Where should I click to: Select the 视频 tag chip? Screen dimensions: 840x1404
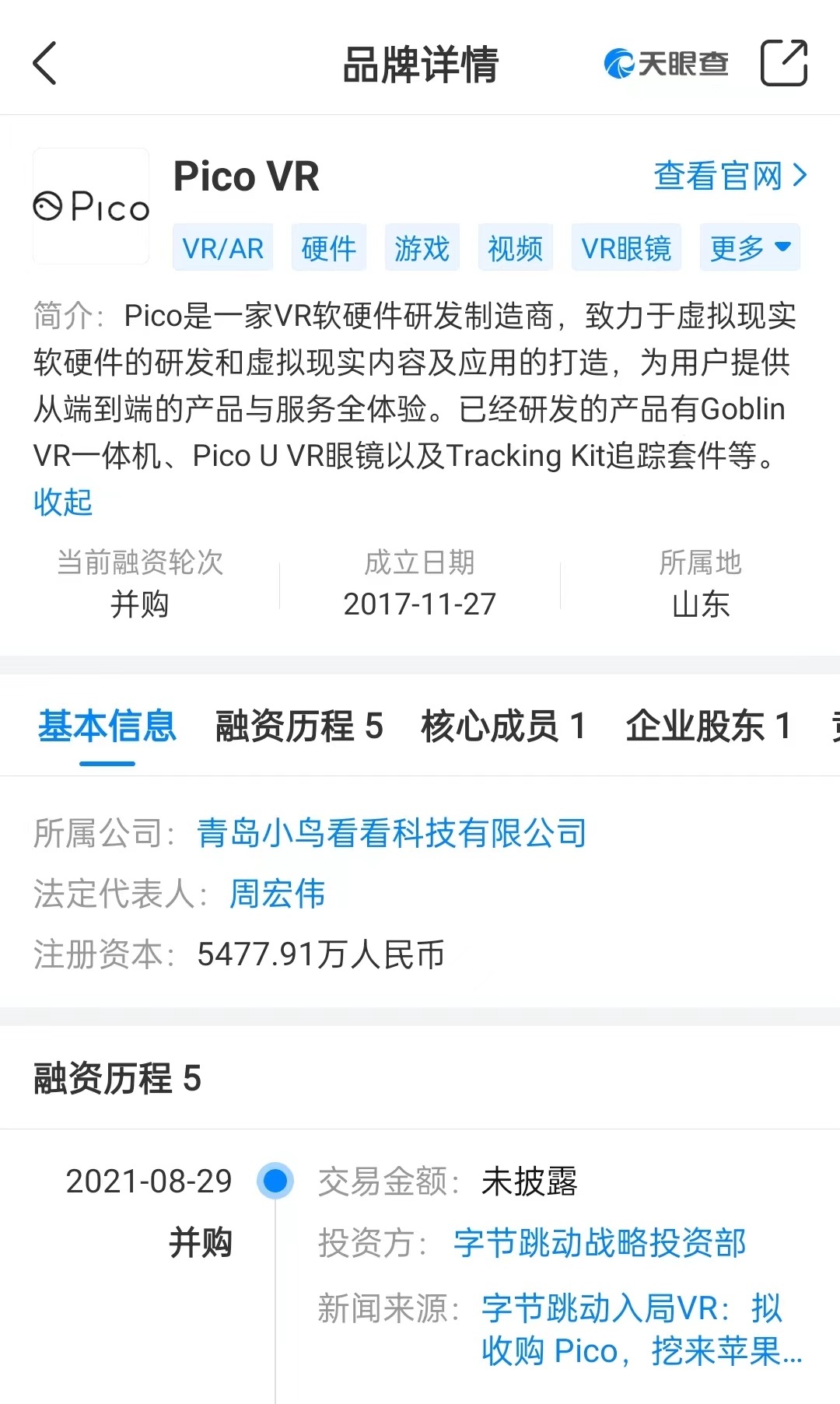515,248
